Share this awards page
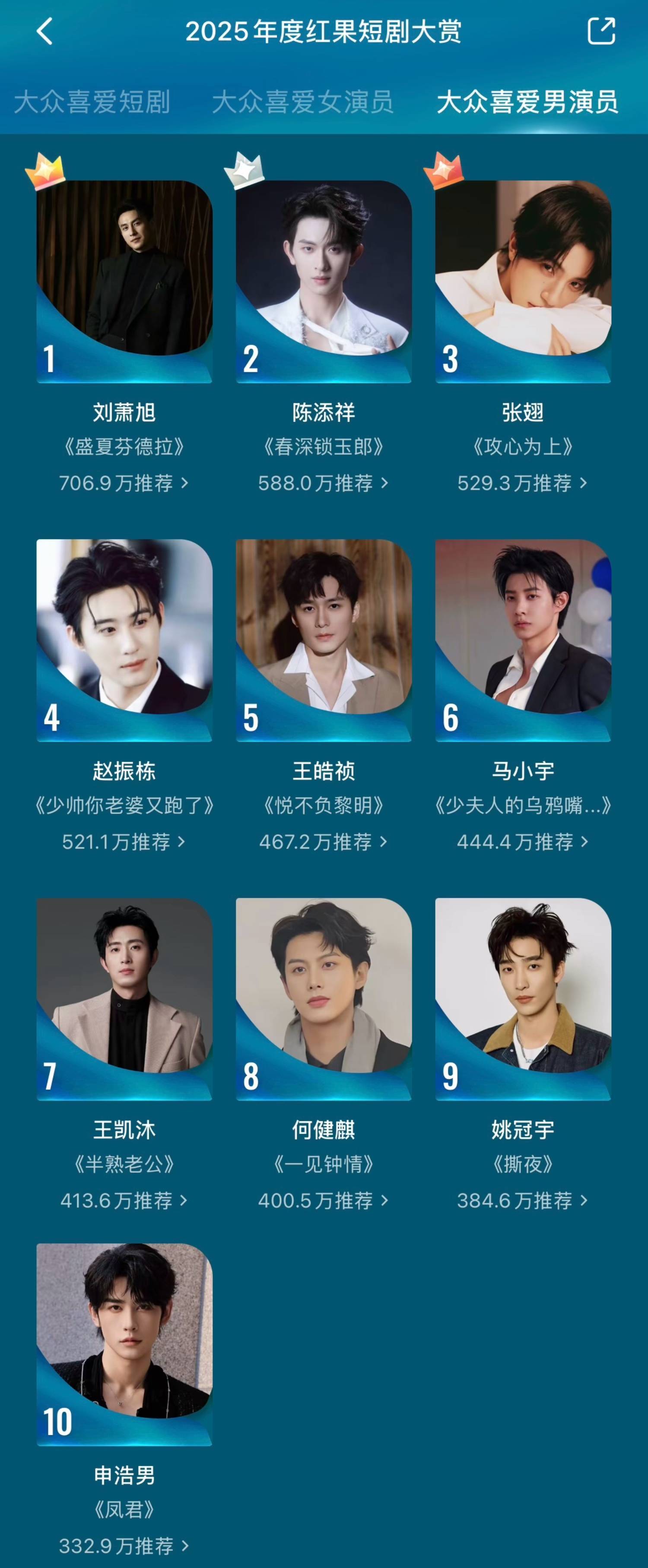This screenshot has width=648, height=1568. (x=601, y=31)
